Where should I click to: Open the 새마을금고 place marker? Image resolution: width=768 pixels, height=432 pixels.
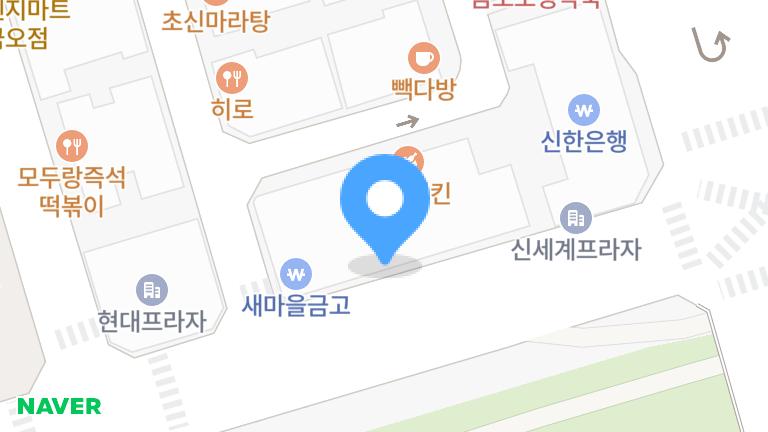(x=296, y=273)
